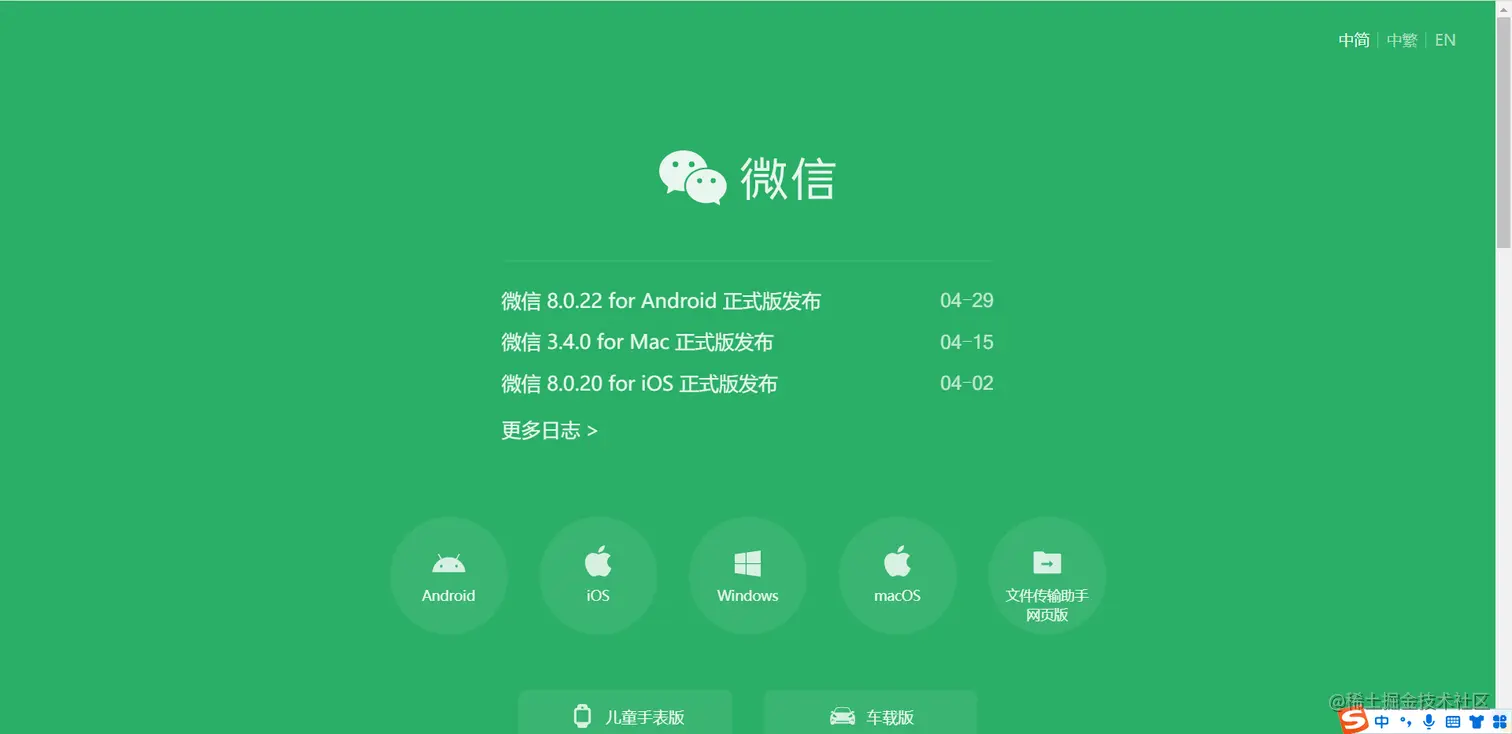Viewport: 1512px width, 734px height.
Task: Tap the 车载版 button
Action: 870,715
